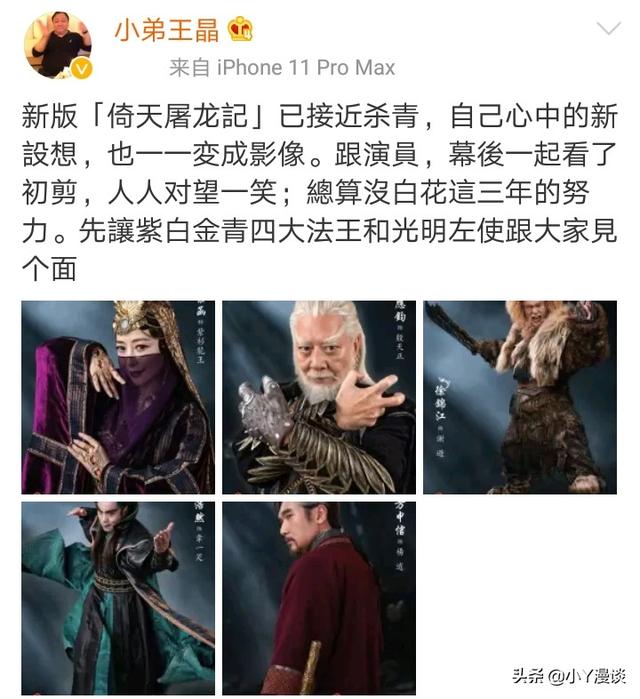This screenshot has width=640, height=699.
Task: View the white-haired old man photo
Action: pos(319,397)
